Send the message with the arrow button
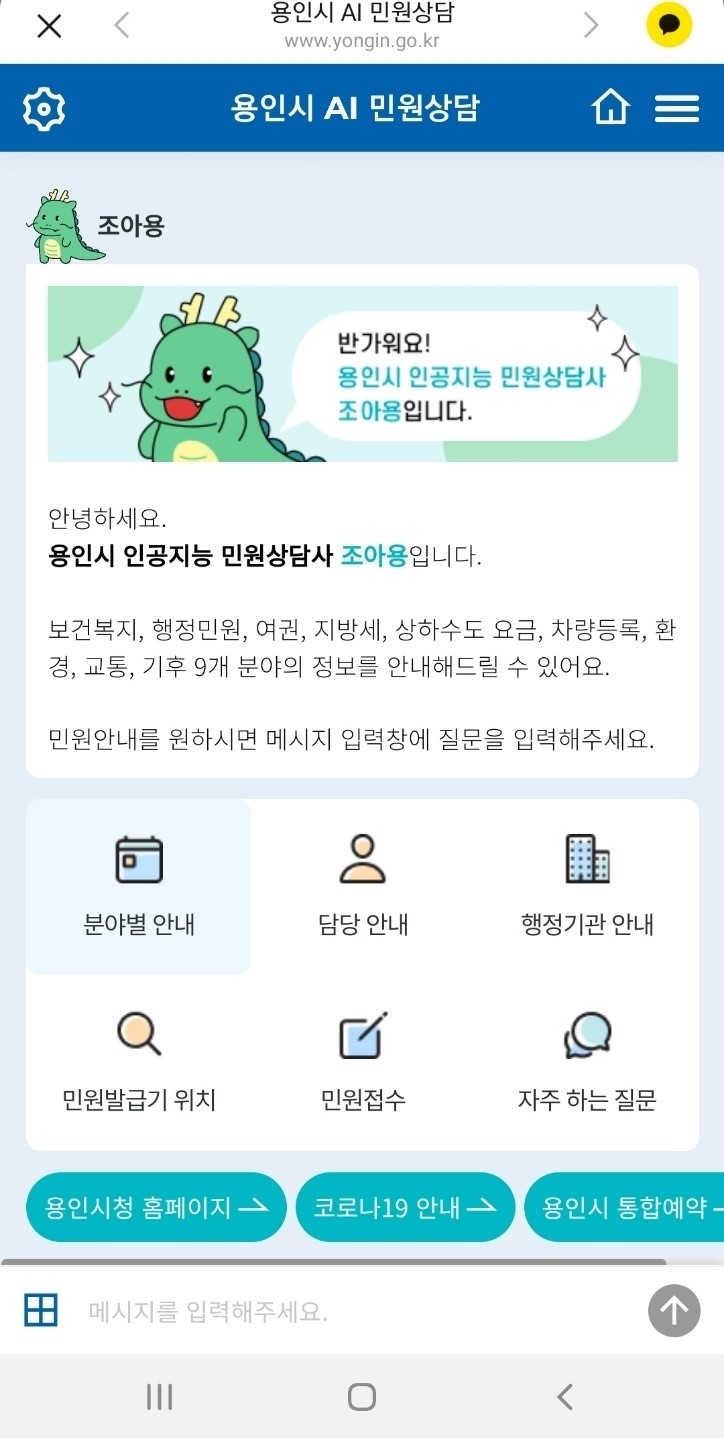724x1438 pixels. [674, 1311]
